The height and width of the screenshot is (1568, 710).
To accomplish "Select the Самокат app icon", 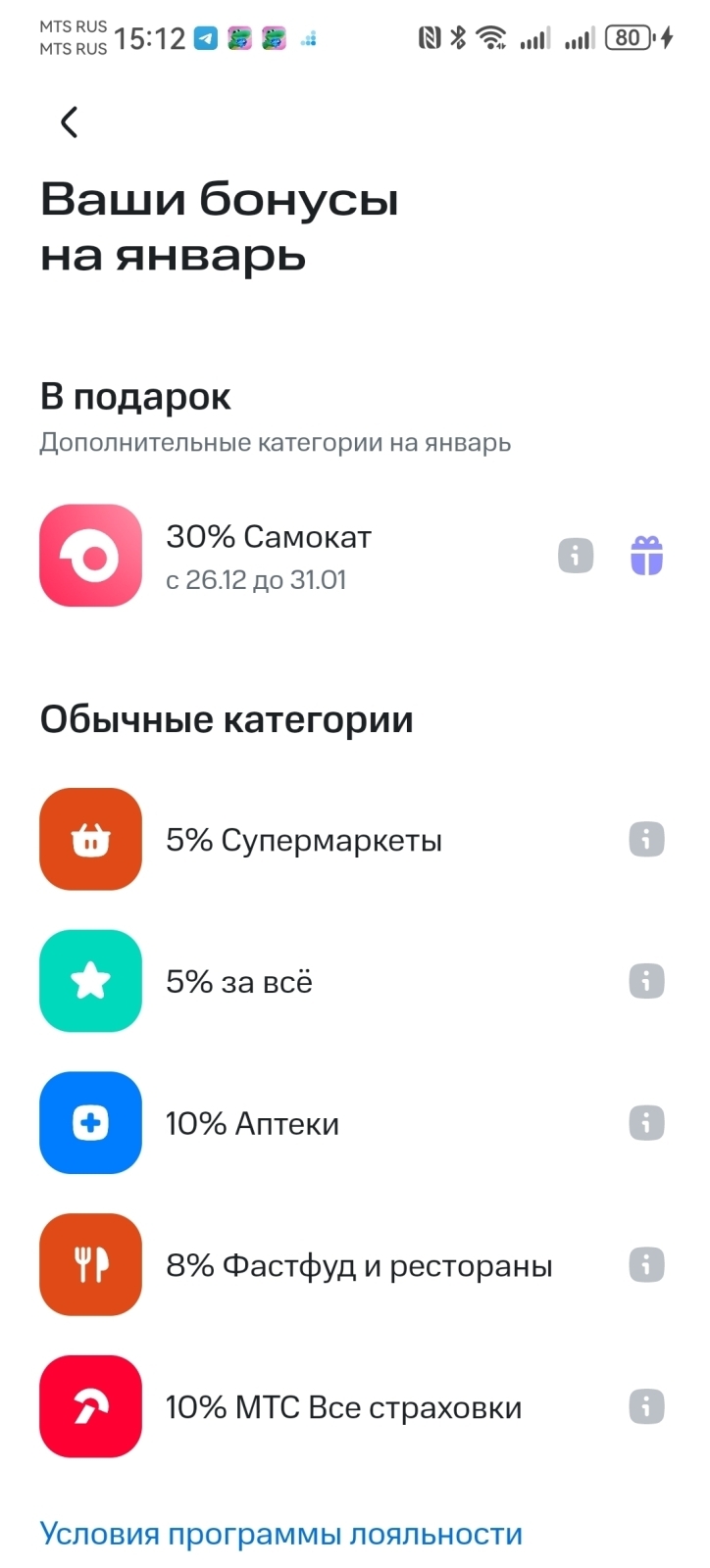I will pyautogui.click(x=90, y=556).
